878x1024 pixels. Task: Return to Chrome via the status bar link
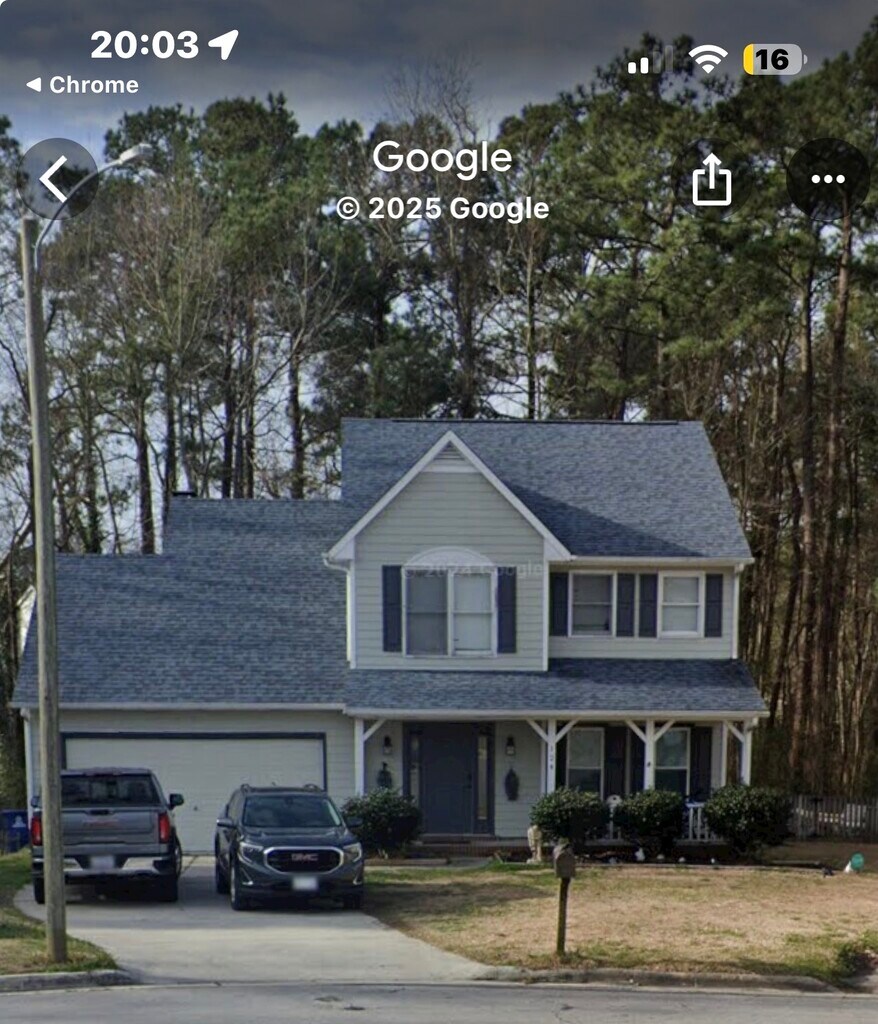pyautogui.click(x=82, y=85)
